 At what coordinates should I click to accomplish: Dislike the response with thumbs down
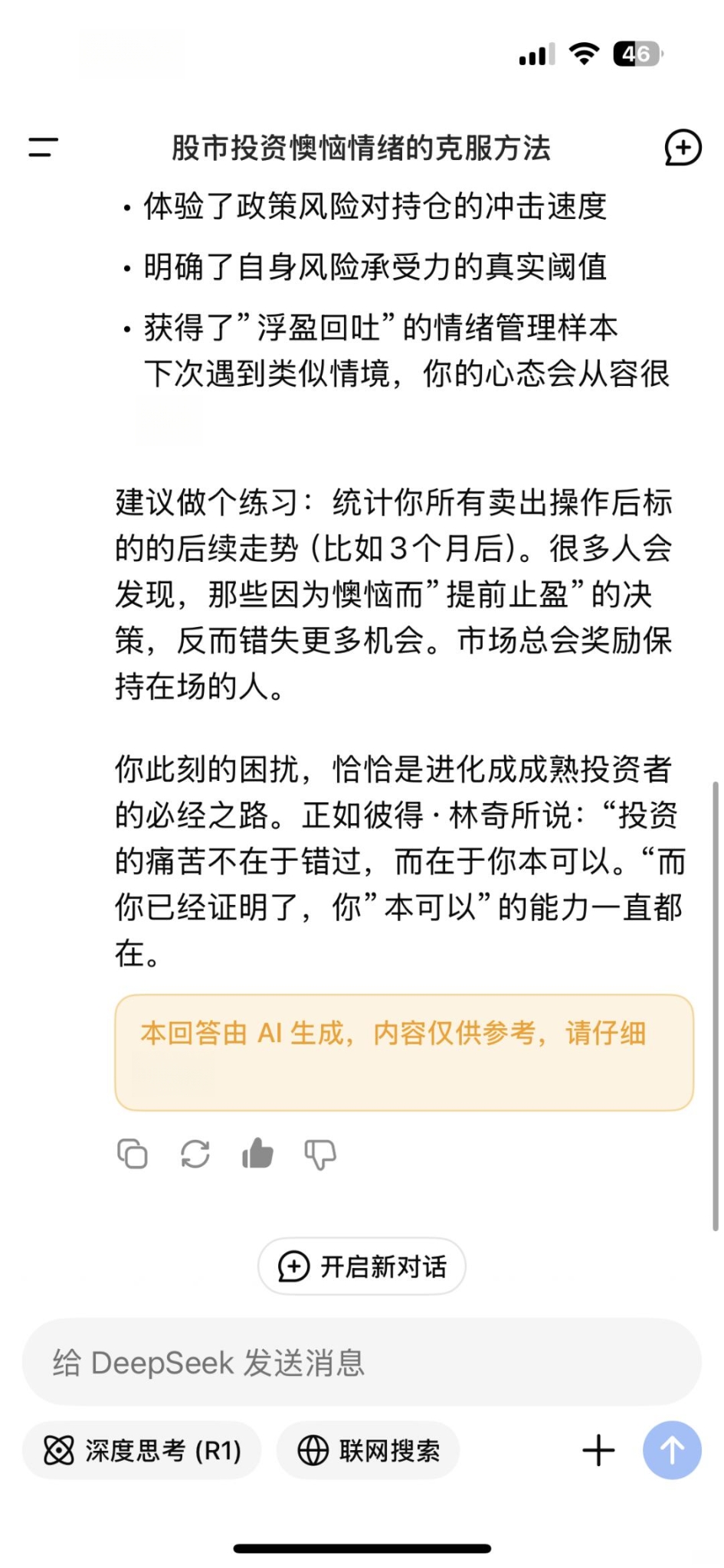320,1155
